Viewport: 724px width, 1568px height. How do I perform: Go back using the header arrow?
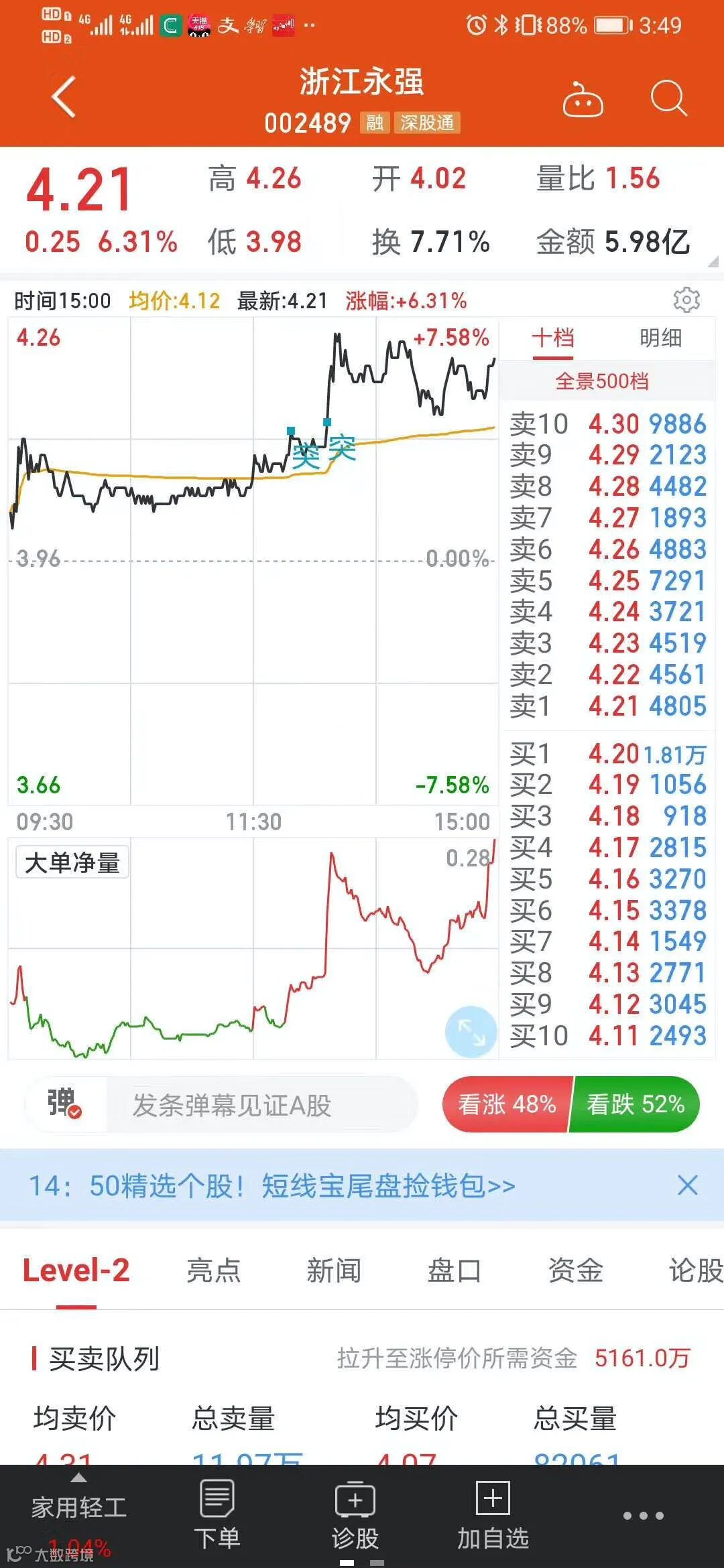(64, 98)
